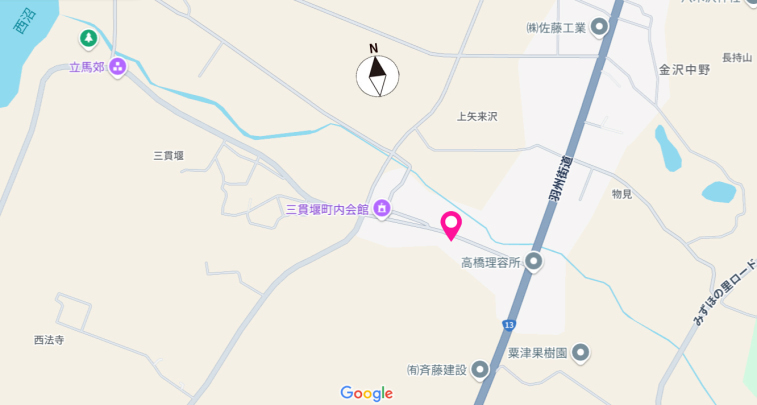Select the ㈱佐藤工業 place pin
This screenshot has width=757, height=405.
pyautogui.click(x=599, y=27)
